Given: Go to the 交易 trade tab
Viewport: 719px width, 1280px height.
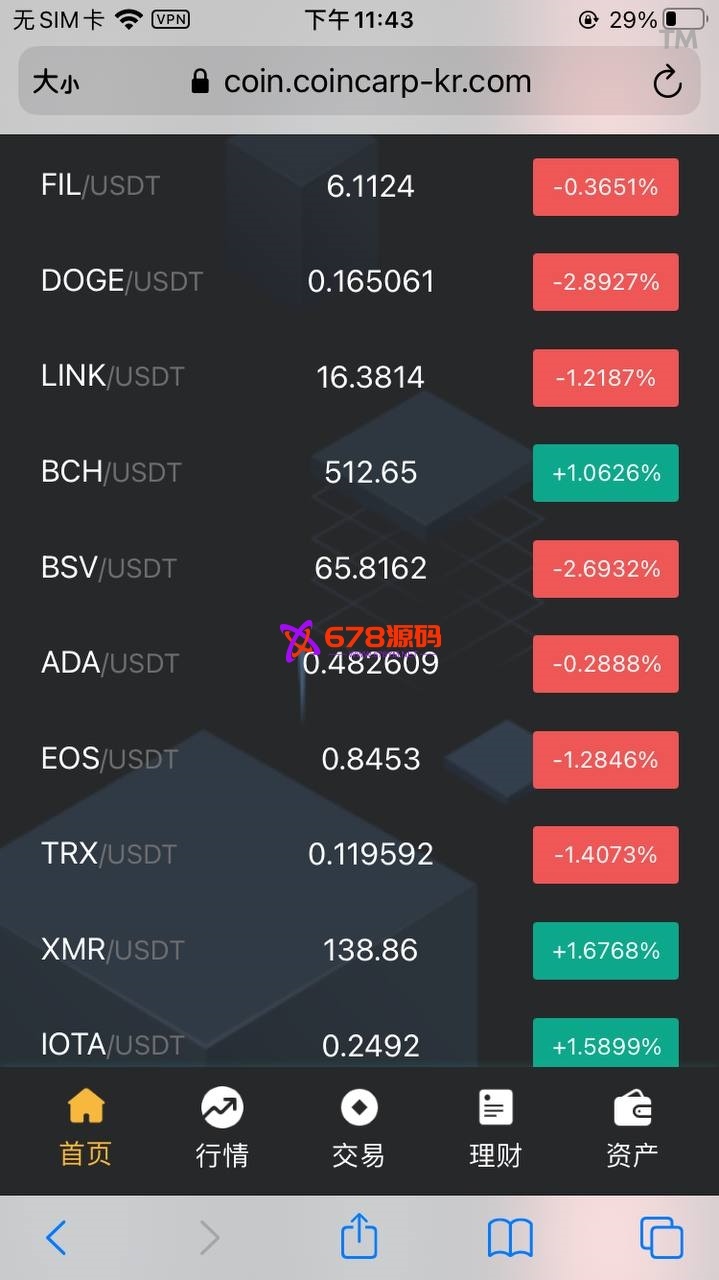Looking at the screenshot, I should tap(359, 1130).
